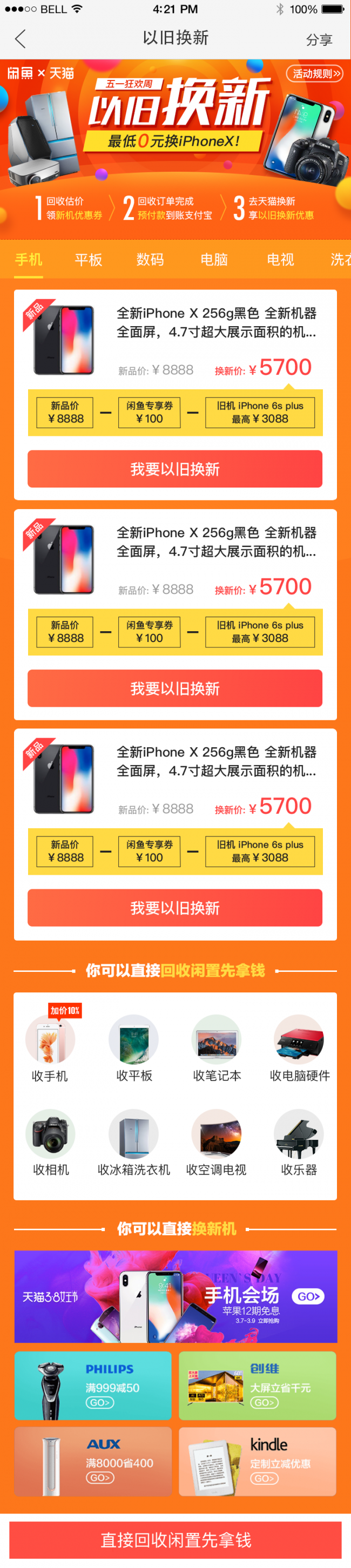Tap 直接回收闲置先拿钱 bottom button
The height and width of the screenshot is (1568, 351).
175,1539
